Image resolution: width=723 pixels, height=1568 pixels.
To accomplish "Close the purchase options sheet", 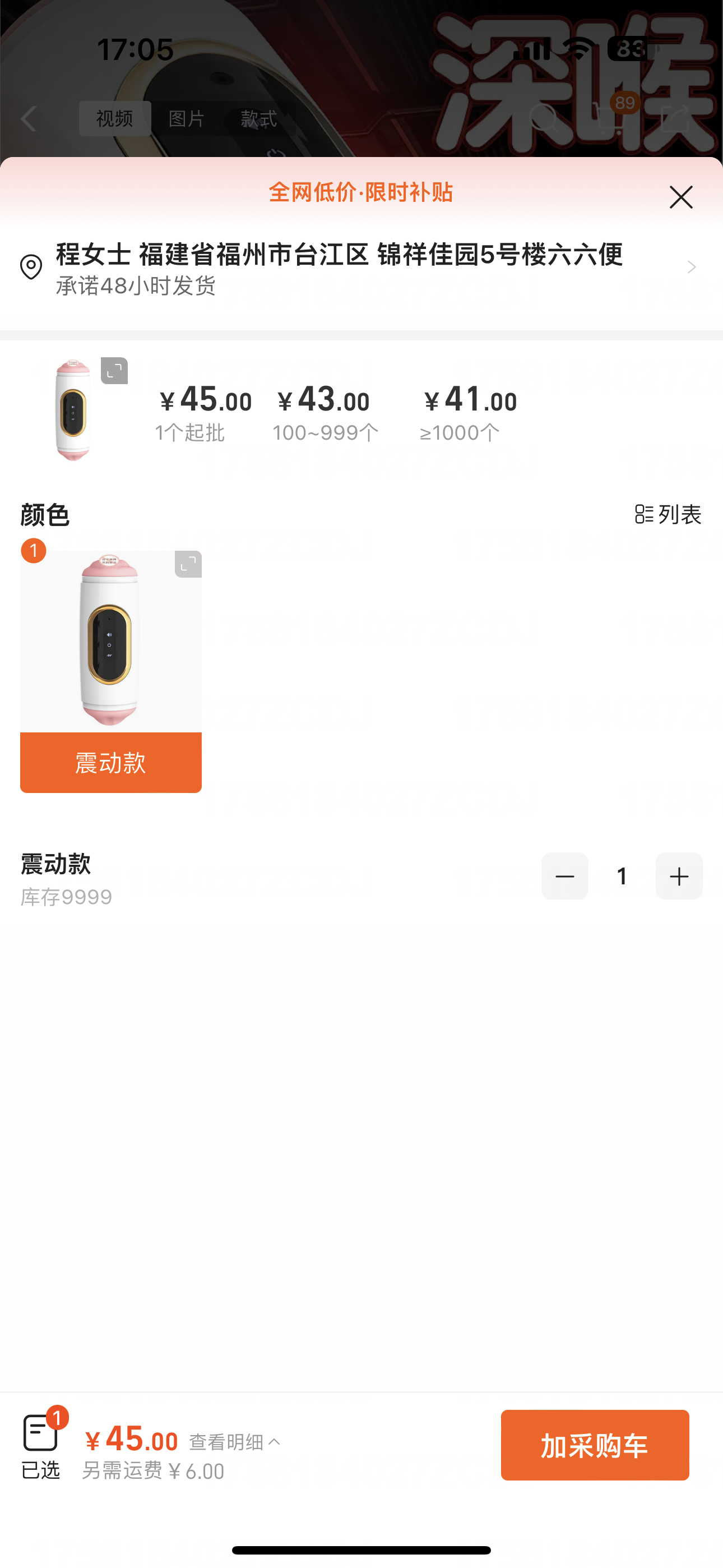I will pos(680,197).
